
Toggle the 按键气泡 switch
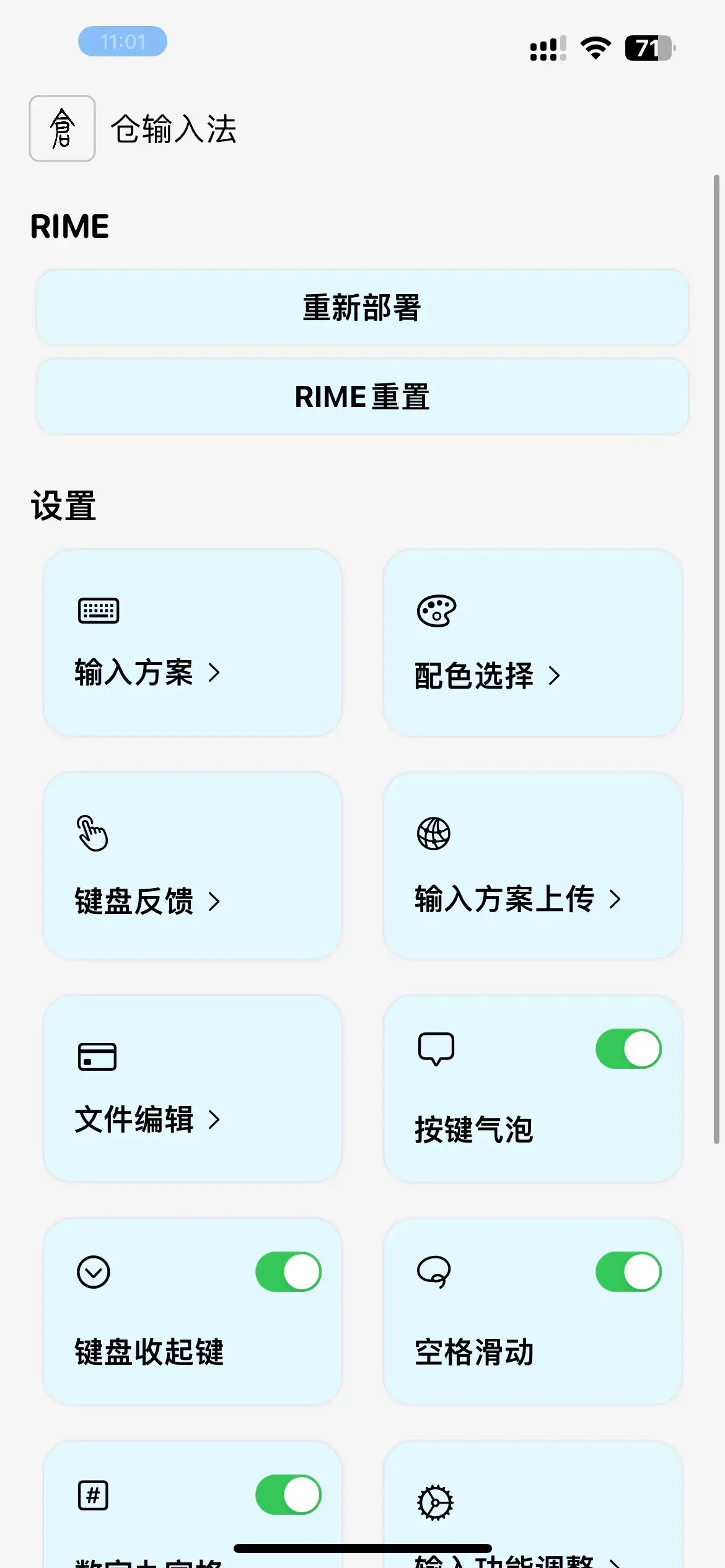(628, 1049)
